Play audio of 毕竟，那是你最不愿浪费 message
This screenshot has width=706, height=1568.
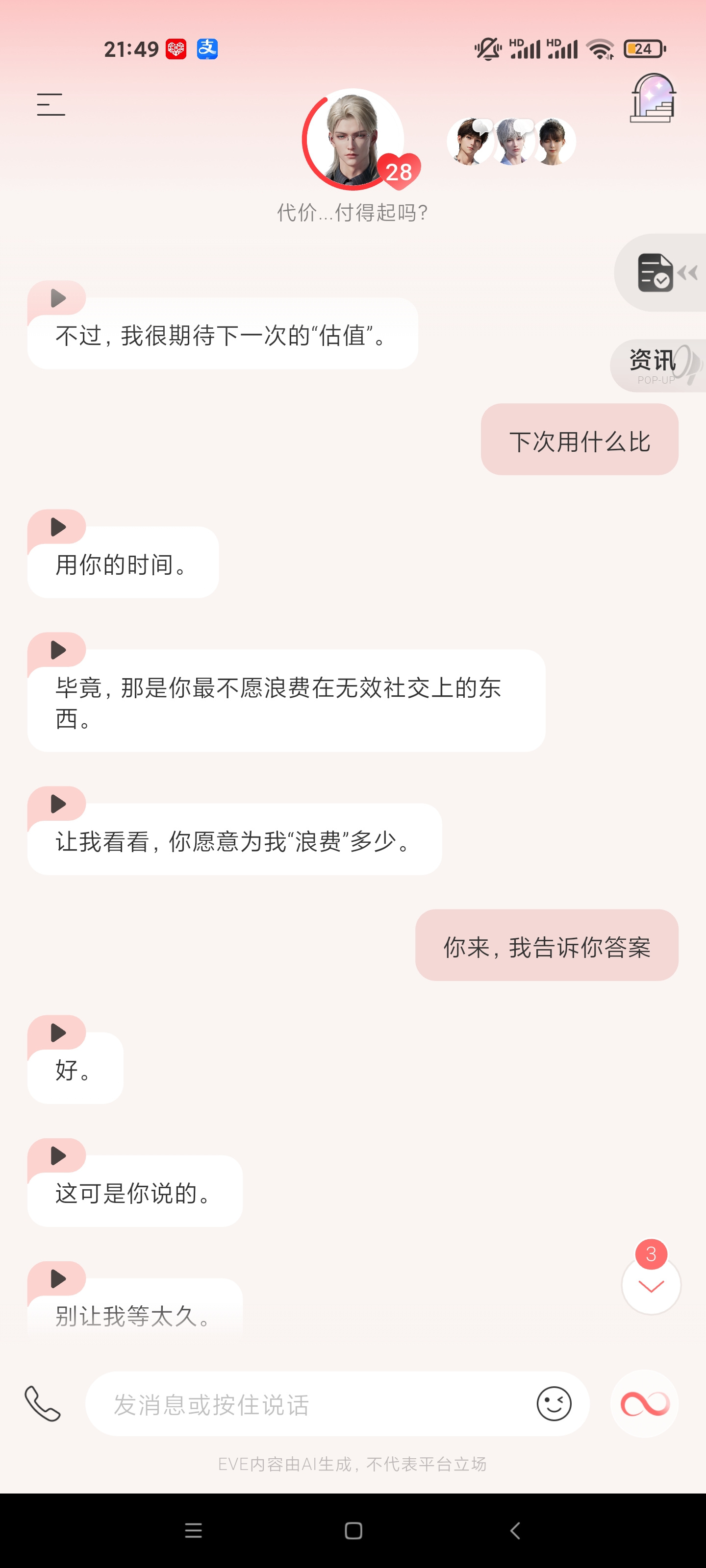57,650
